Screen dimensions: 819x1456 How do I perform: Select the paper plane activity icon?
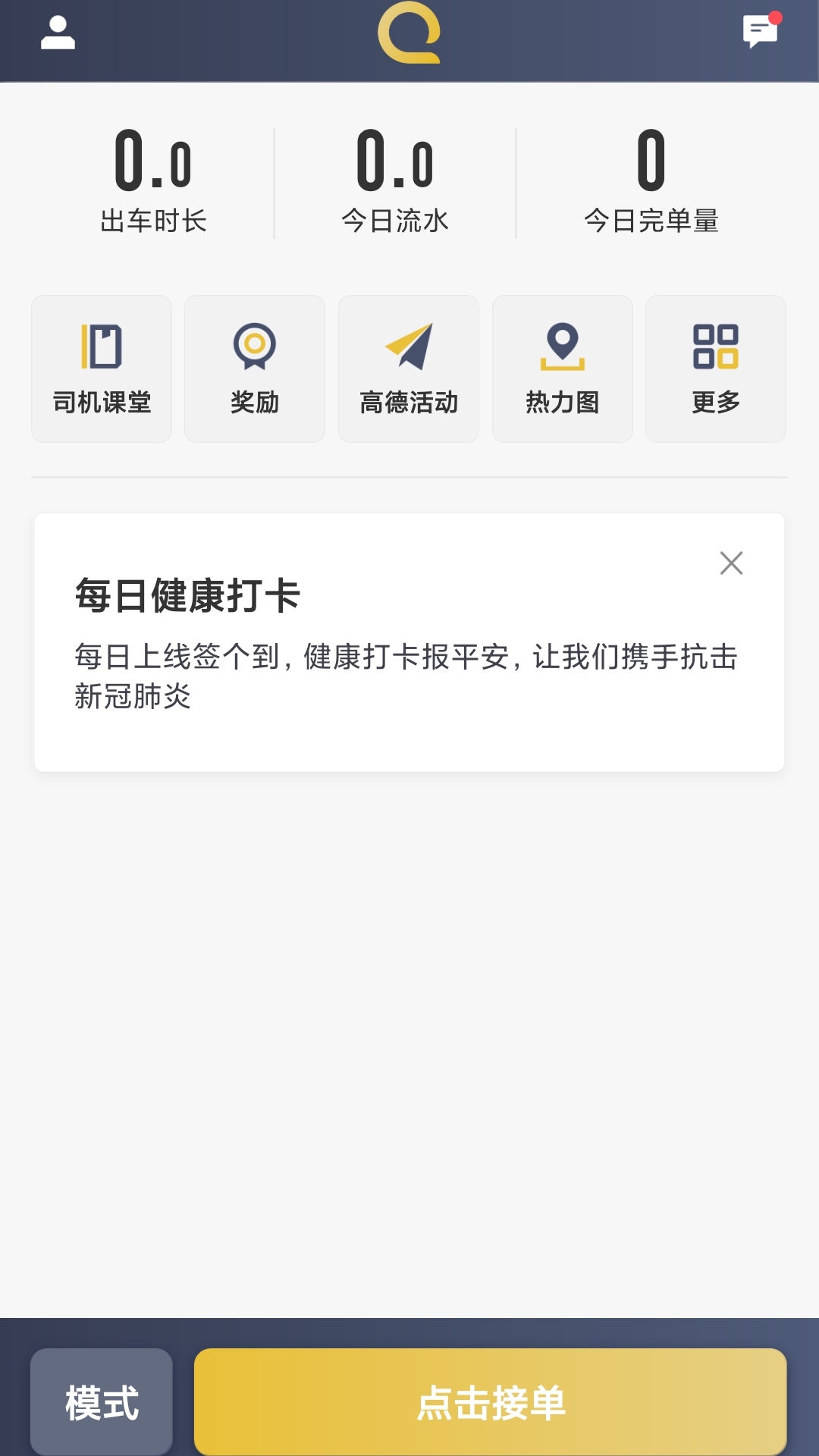pyautogui.click(x=409, y=346)
